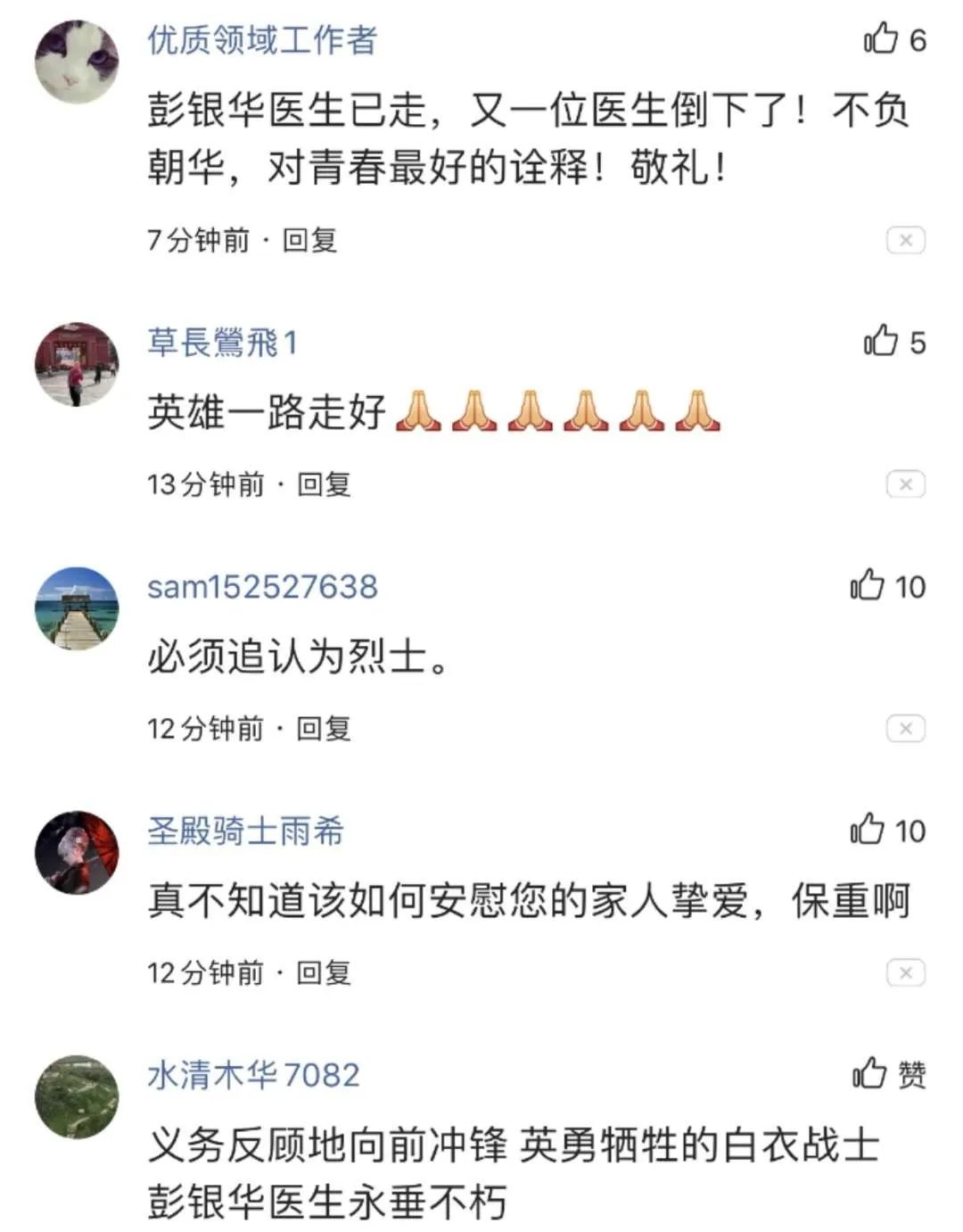Like the comment by 优质领域工作者
Image resolution: width=963 pixels, height=1232 pixels.
coord(882,39)
